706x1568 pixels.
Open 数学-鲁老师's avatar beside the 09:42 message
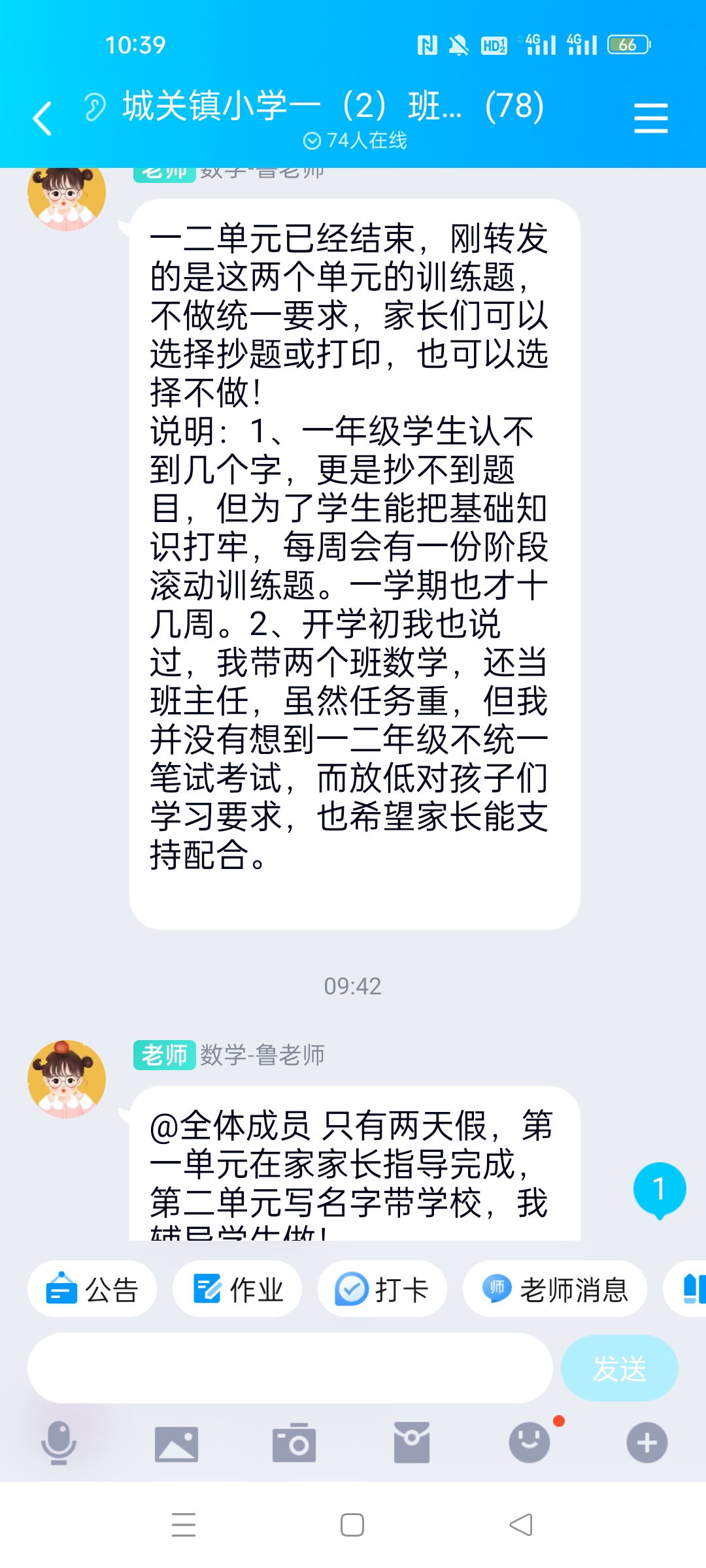67,1079
